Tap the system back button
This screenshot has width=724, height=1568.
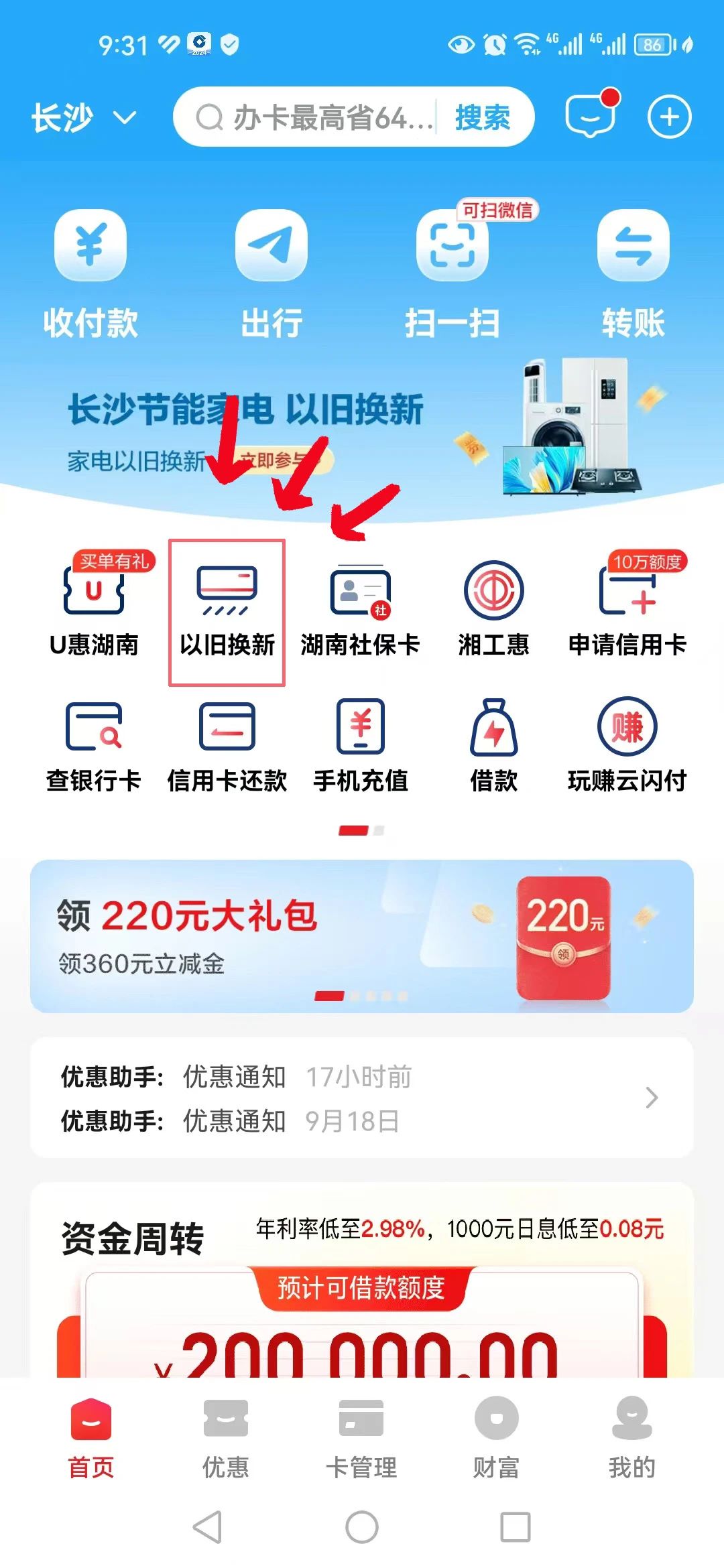coord(207,1527)
